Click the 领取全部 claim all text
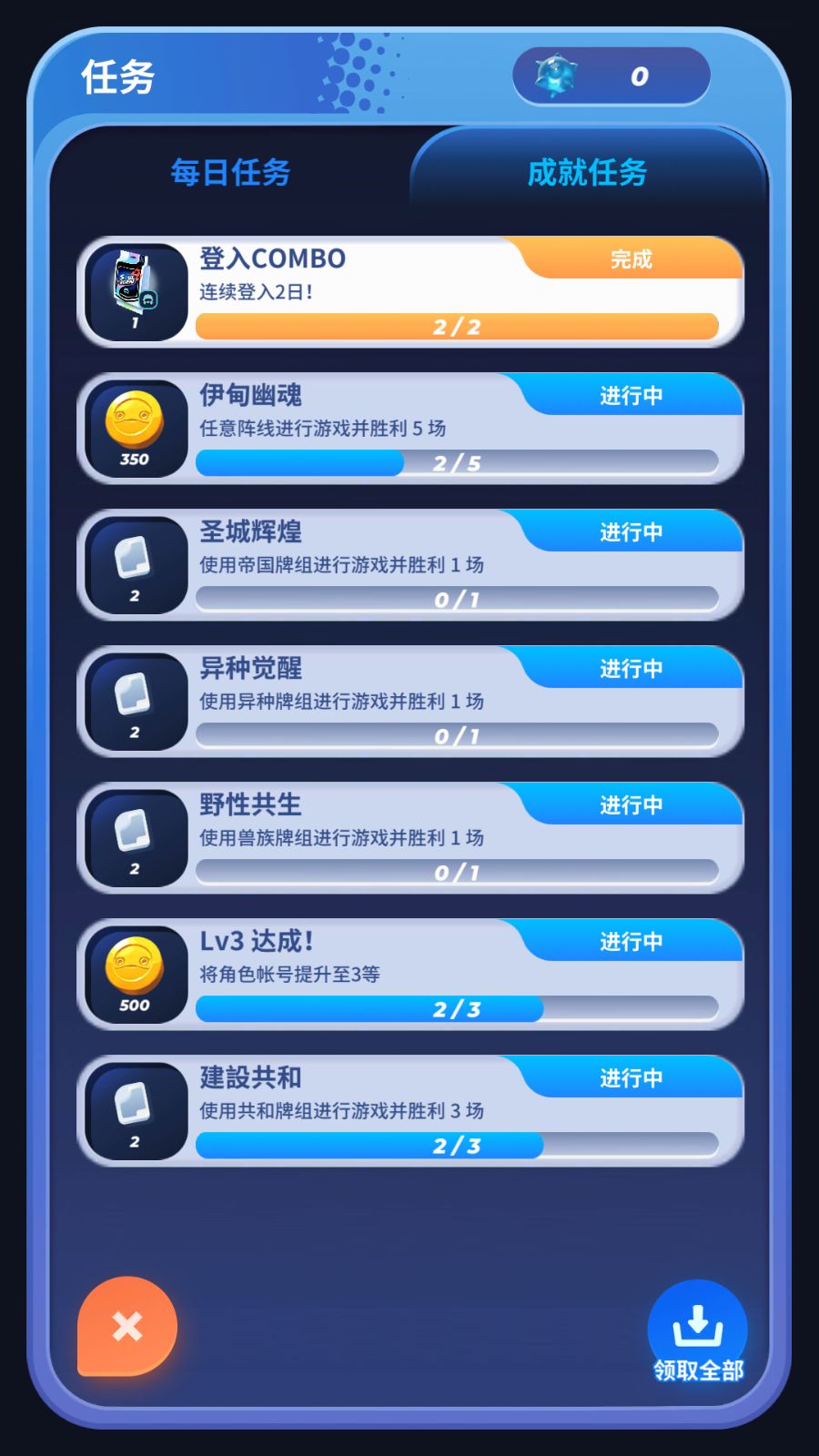The height and width of the screenshot is (1456, 819). 697,1367
